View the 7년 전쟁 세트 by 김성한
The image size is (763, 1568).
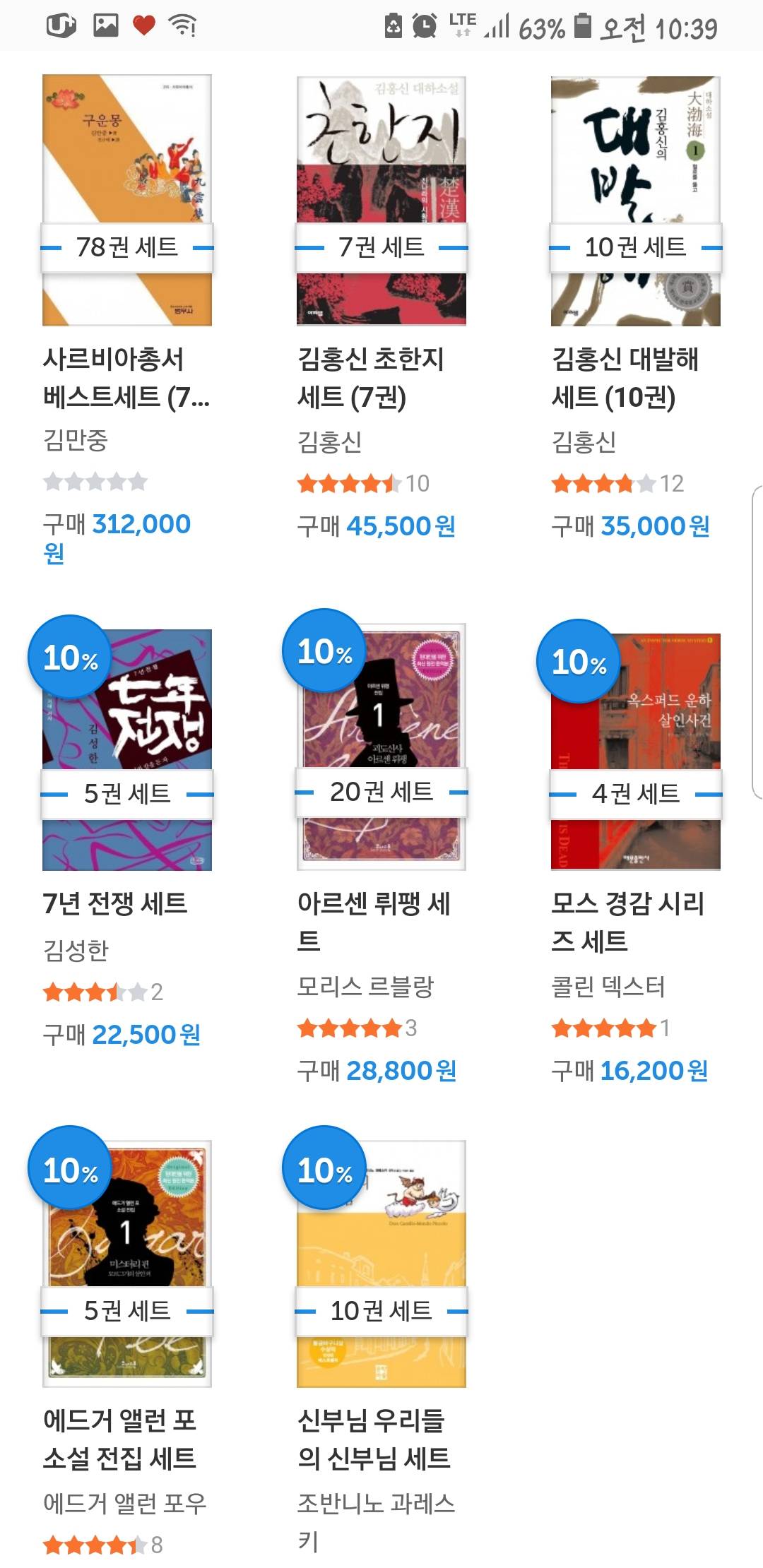pos(127,749)
